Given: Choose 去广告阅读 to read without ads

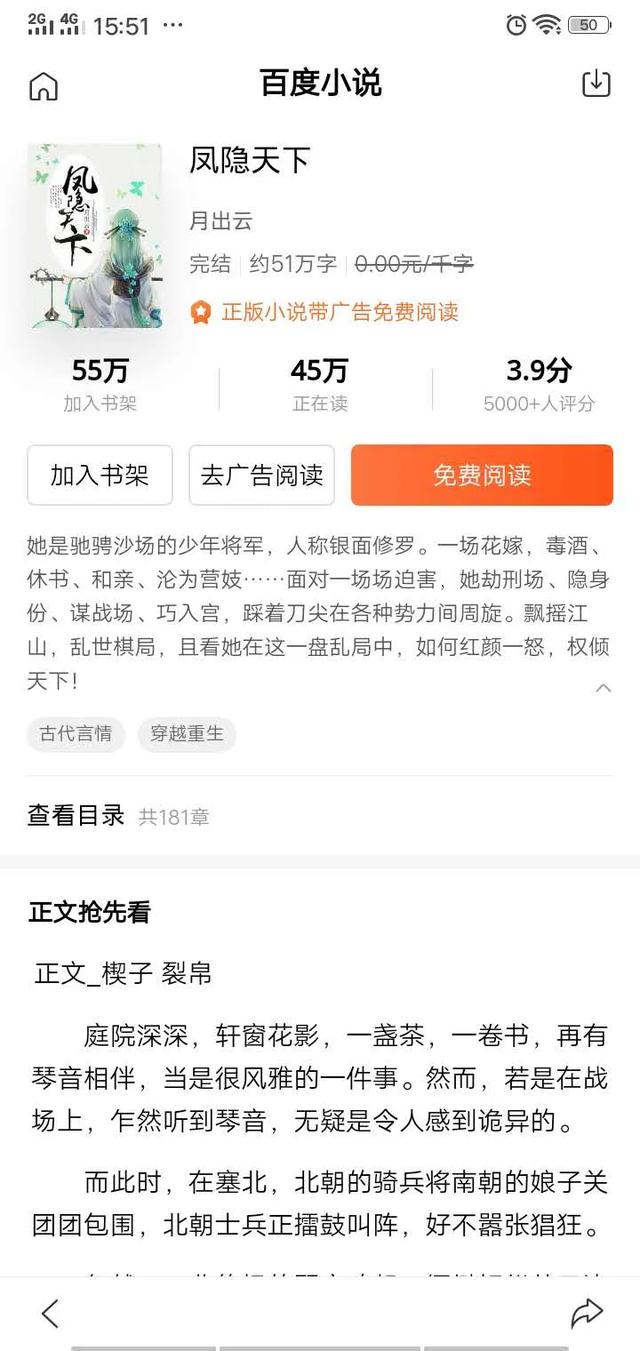Looking at the screenshot, I should [x=262, y=475].
